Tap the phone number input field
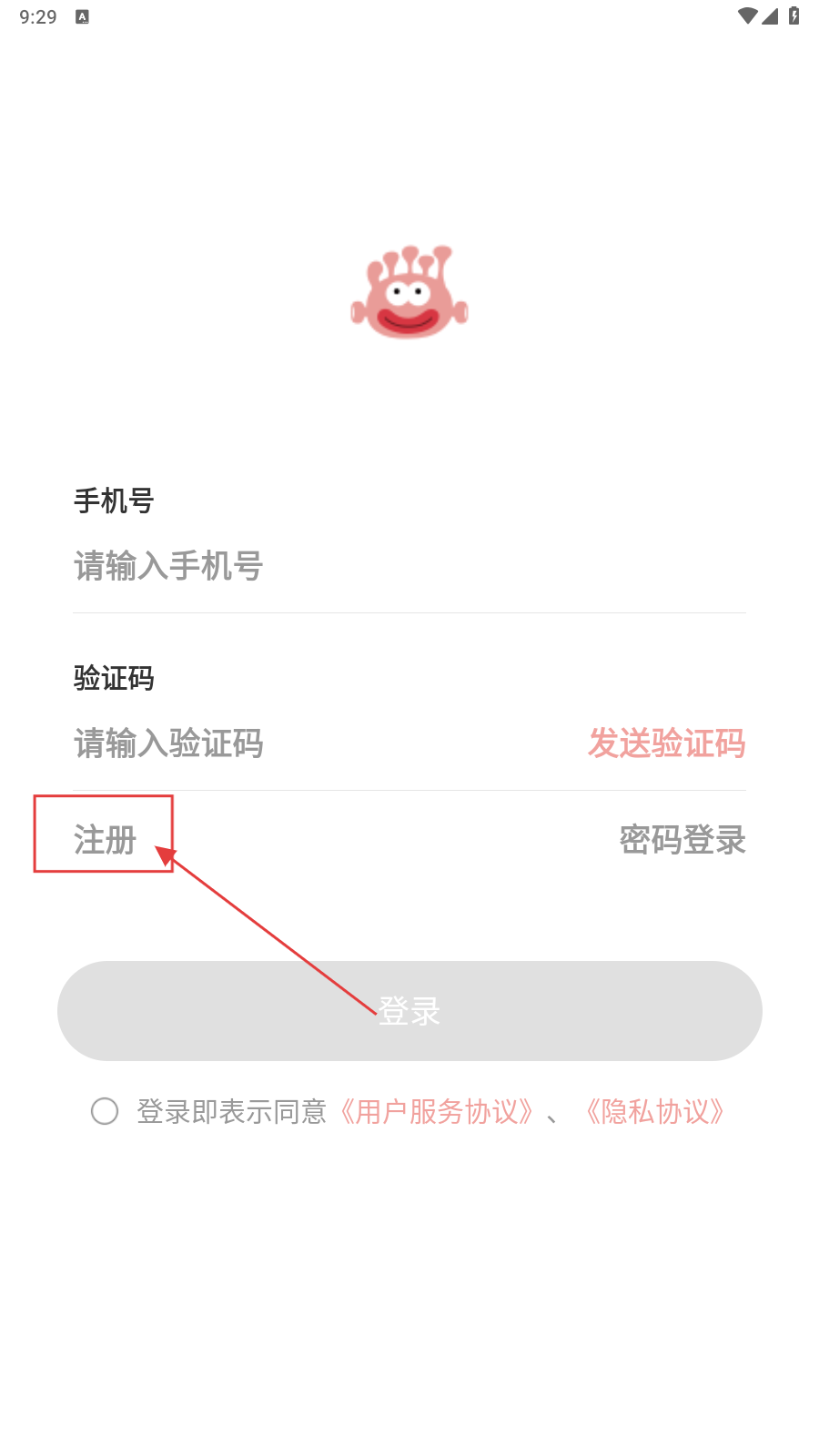Image resolution: width=819 pixels, height=1456 pixels. click(x=409, y=566)
